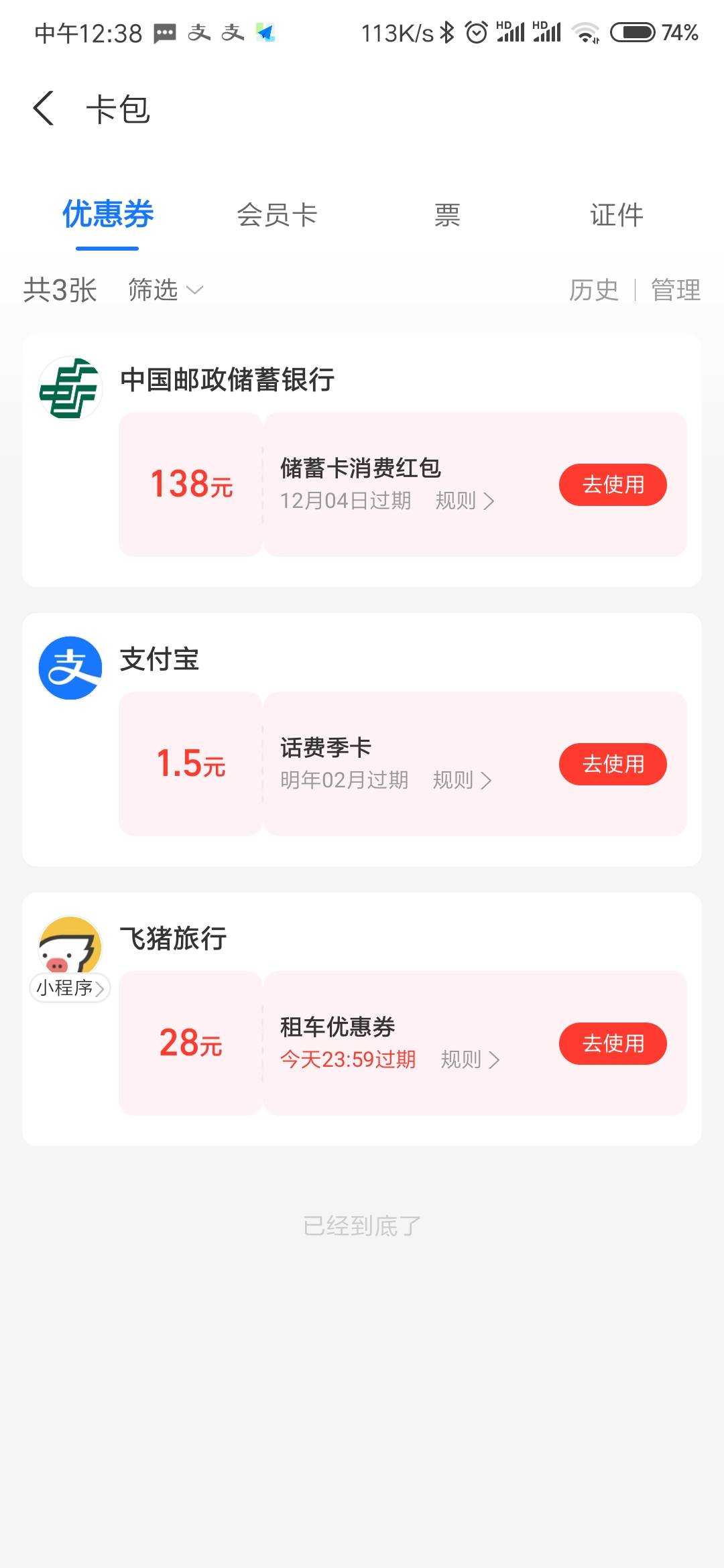Open 规则 for the 话费季卡 coupon
Screen dimensions: 724x1568
(x=462, y=780)
